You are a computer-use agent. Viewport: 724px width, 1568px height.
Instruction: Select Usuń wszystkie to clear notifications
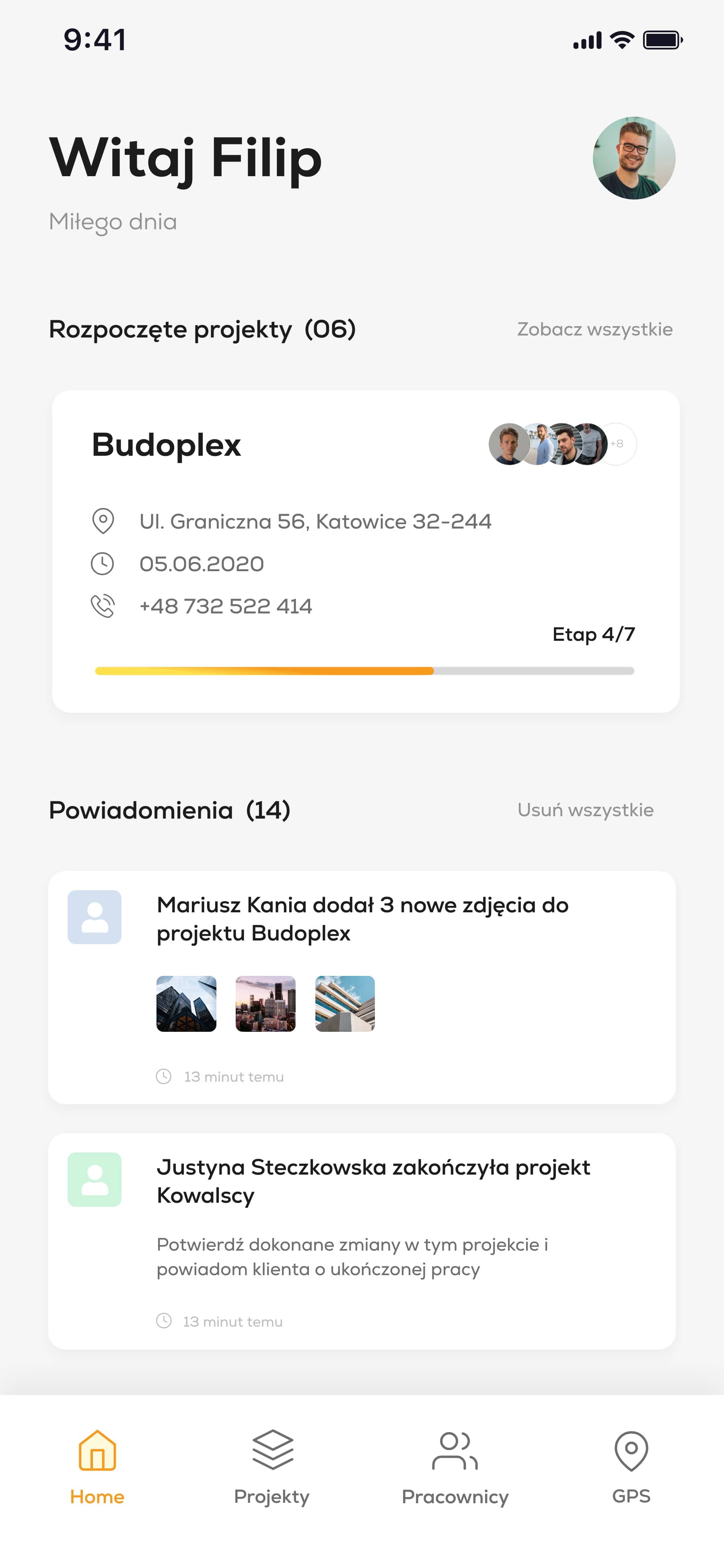(x=585, y=810)
